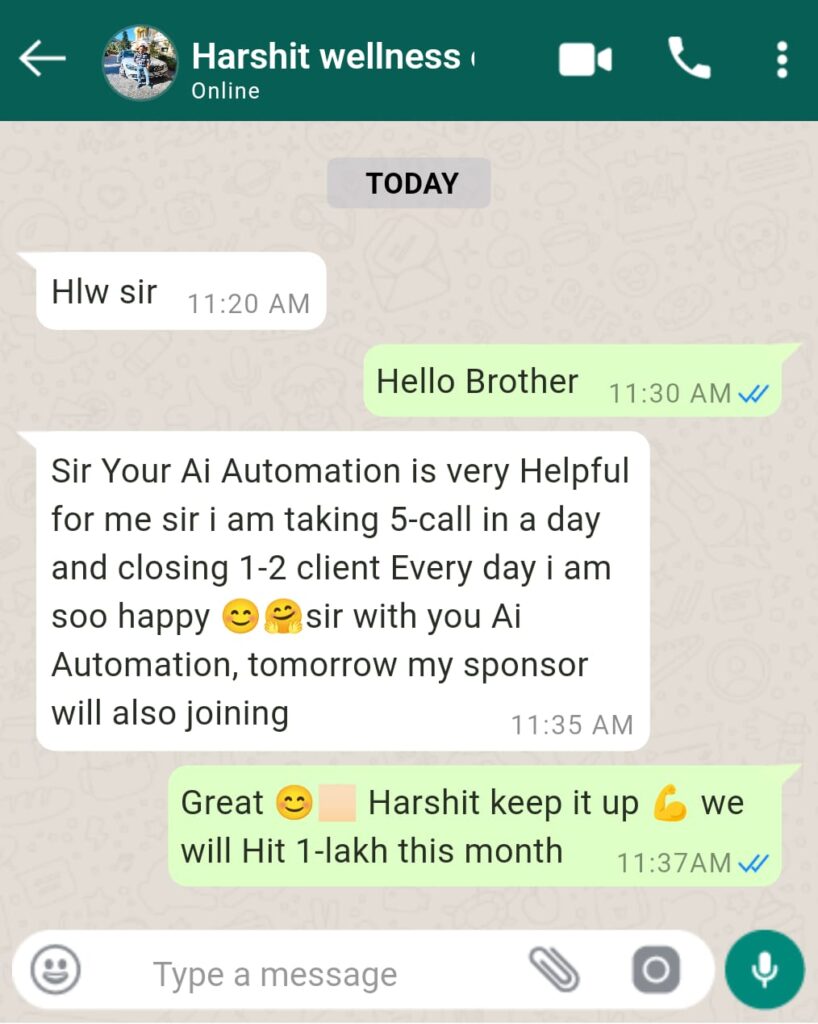
Task: Open Harshit wellness contact profile picture
Action: pyautogui.click(x=140, y=62)
